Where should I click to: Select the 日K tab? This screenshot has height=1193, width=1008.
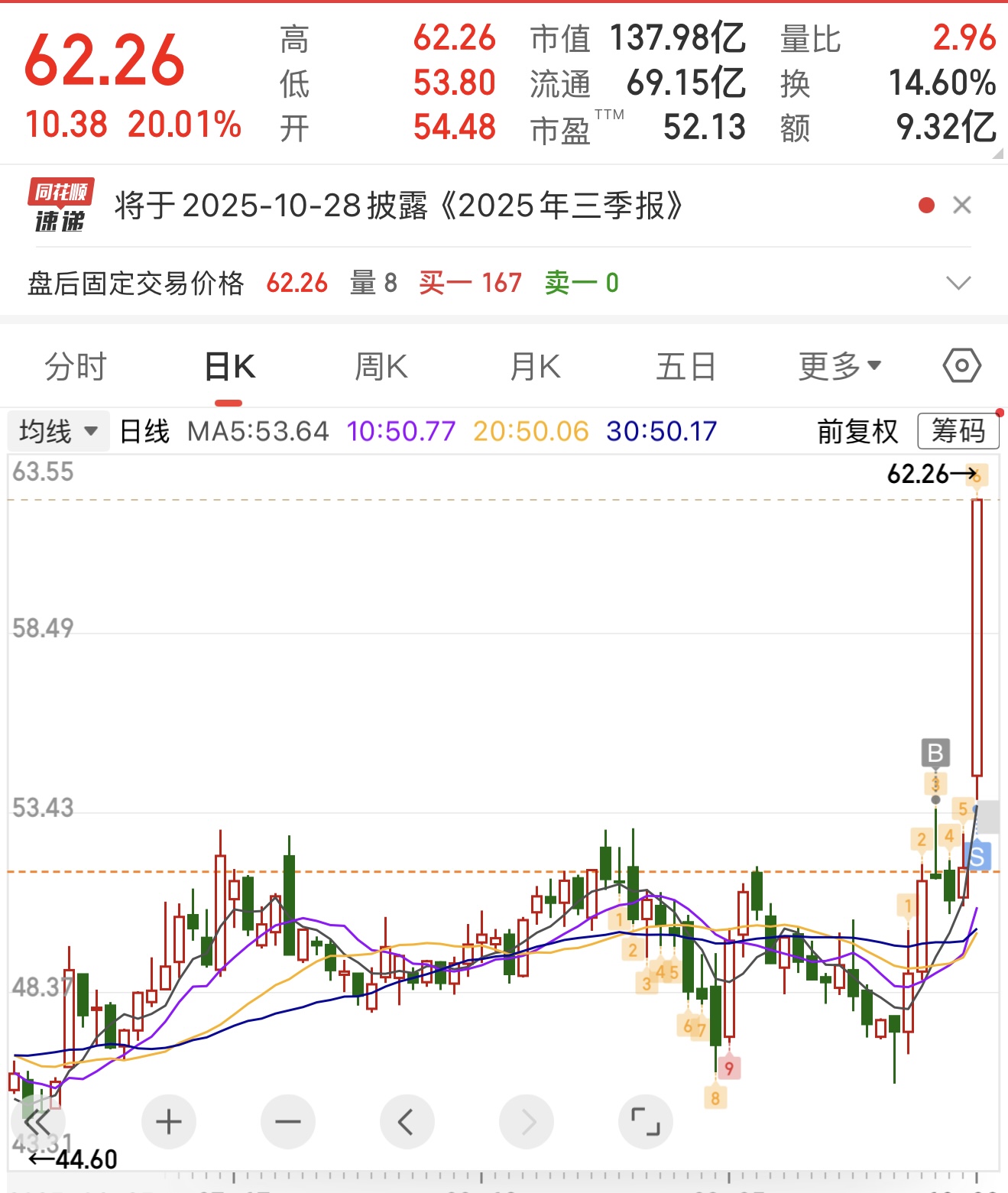pyautogui.click(x=229, y=367)
